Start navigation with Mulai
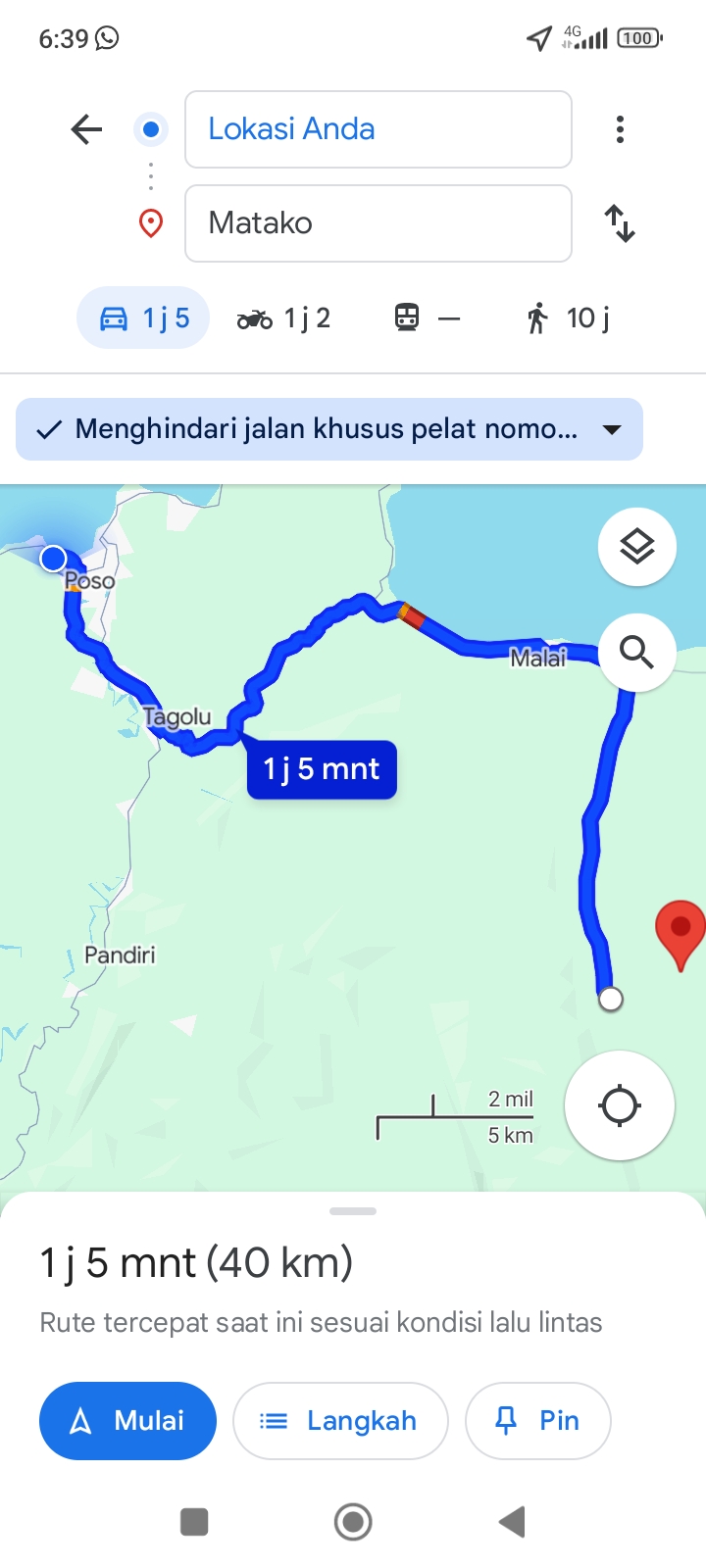706x1568 pixels. 127,1421
